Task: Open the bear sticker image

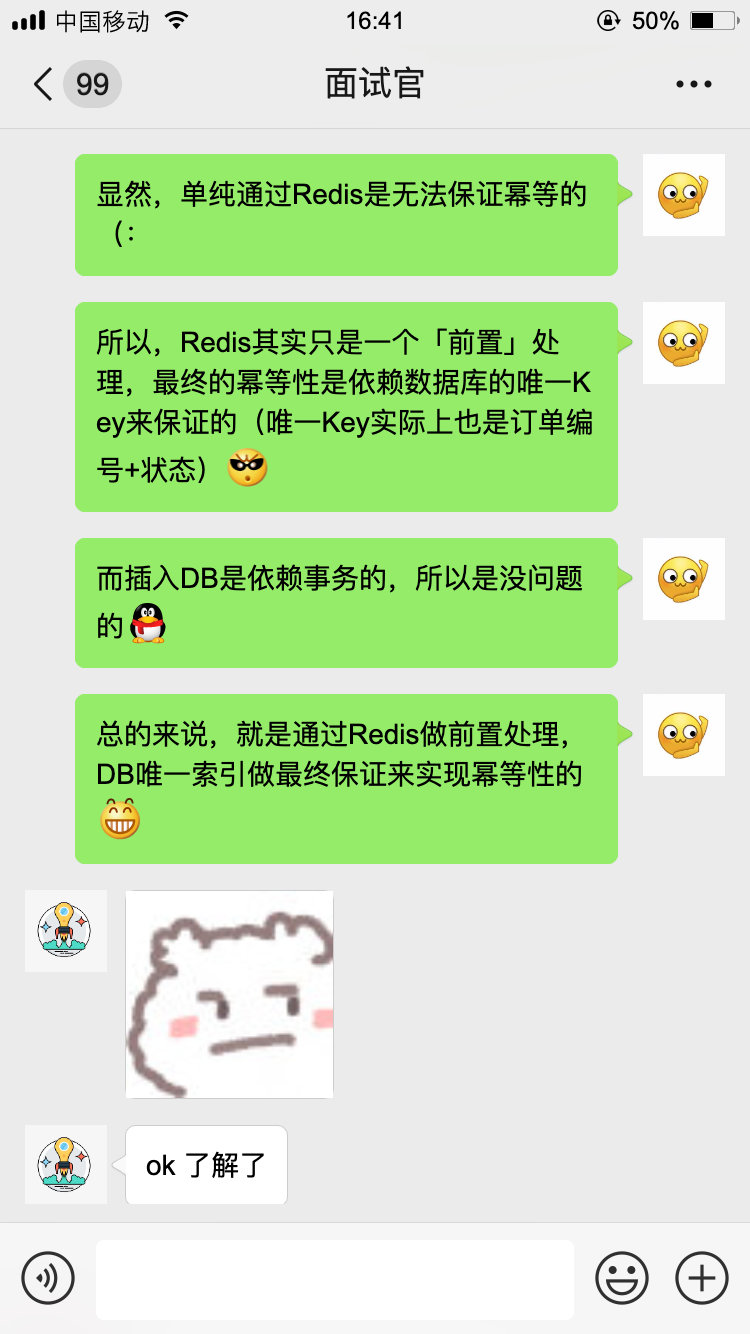Action: (x=229, y=995)
